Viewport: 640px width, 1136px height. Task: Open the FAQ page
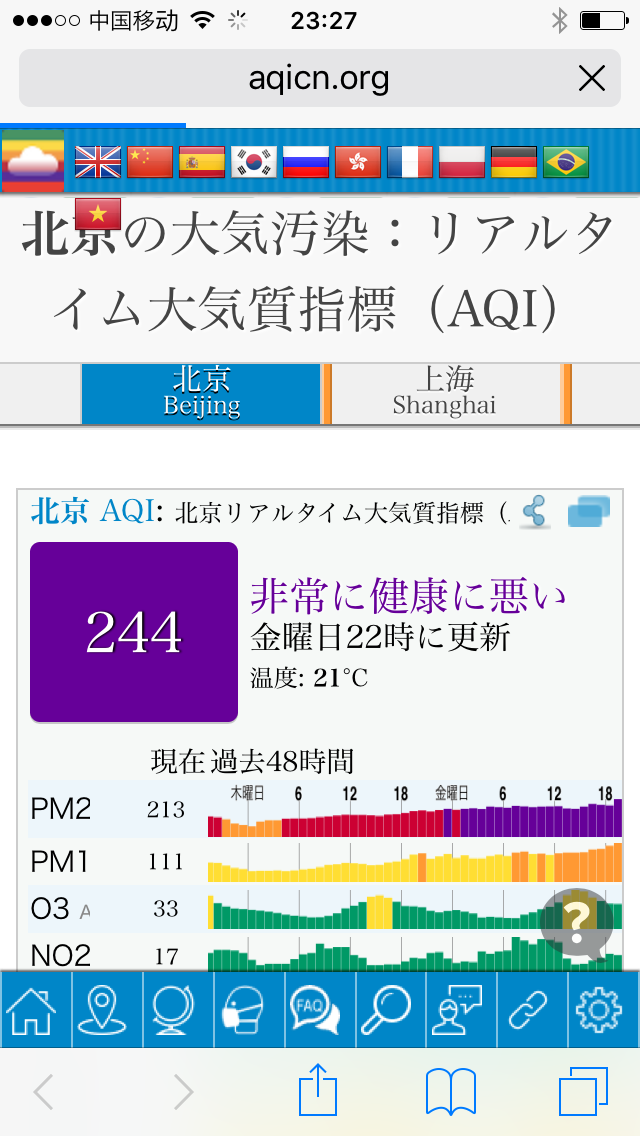(314, 1010)
